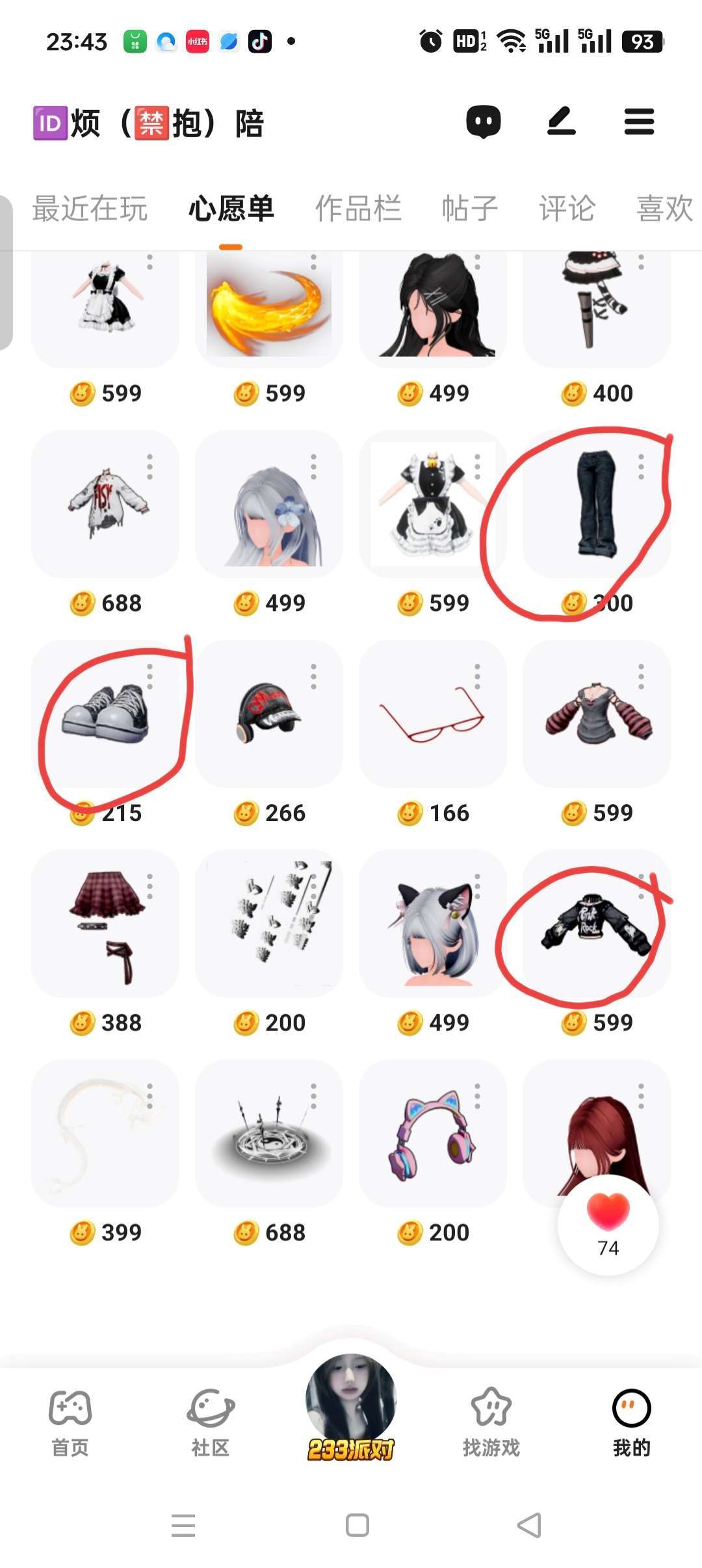
Task: Switch to the 喜欢 tab
Action: (664, 209)
